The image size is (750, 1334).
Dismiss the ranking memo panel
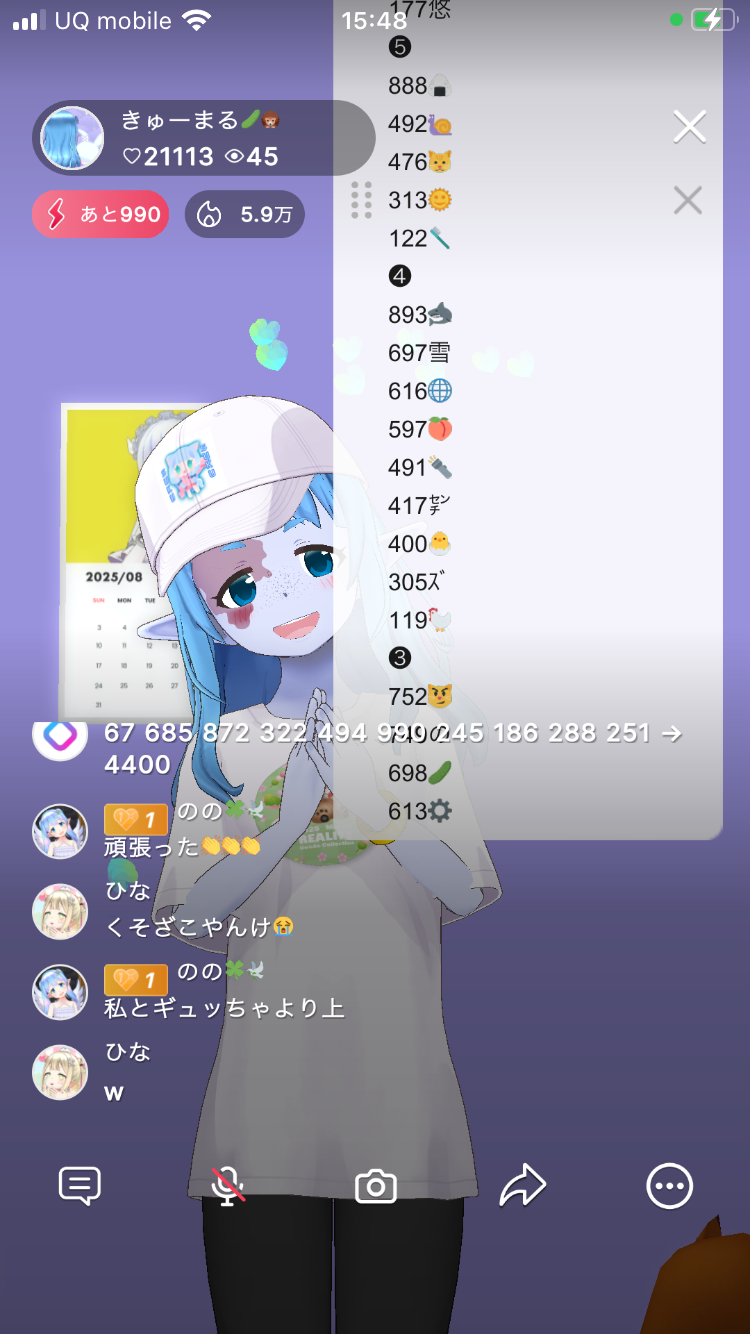point(687,201)
